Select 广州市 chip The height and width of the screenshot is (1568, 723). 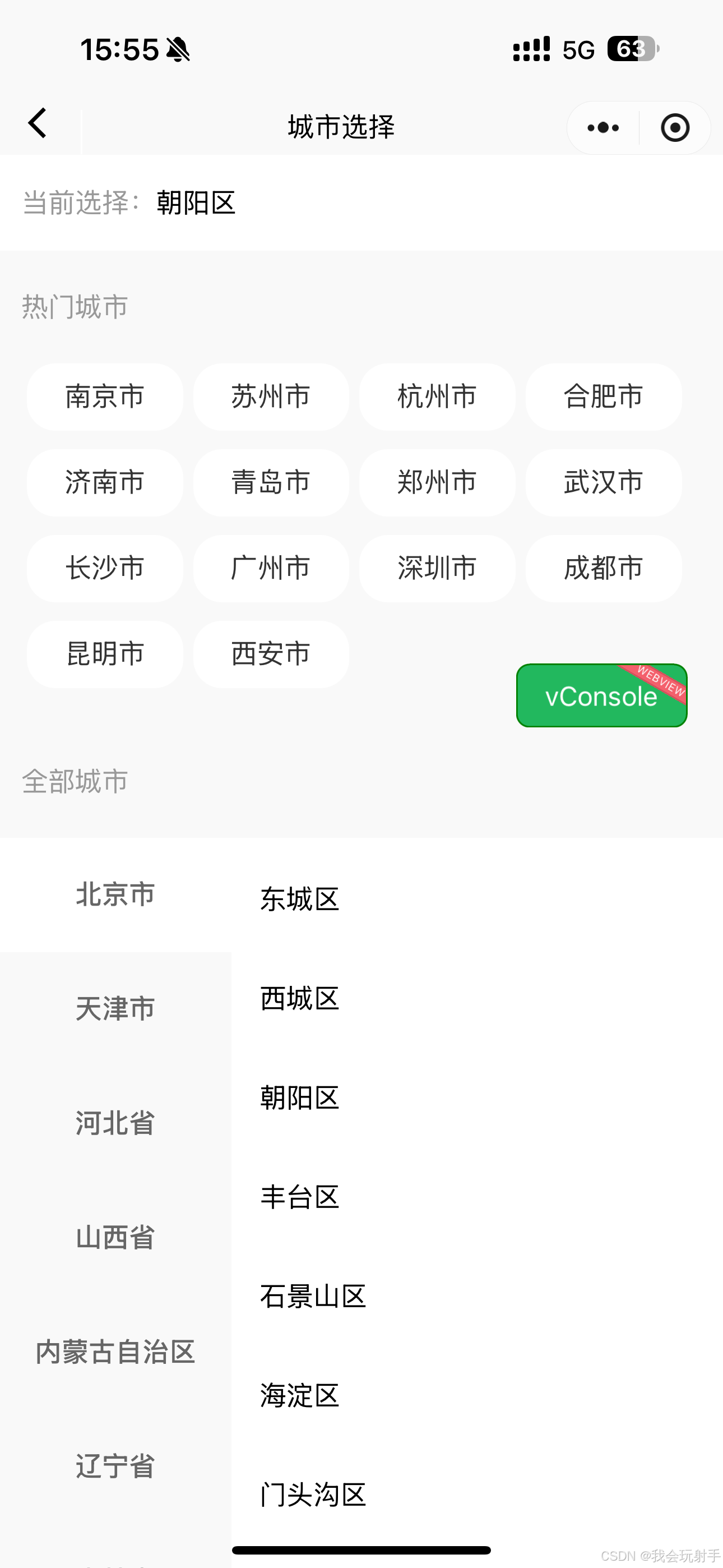point(271,569)
